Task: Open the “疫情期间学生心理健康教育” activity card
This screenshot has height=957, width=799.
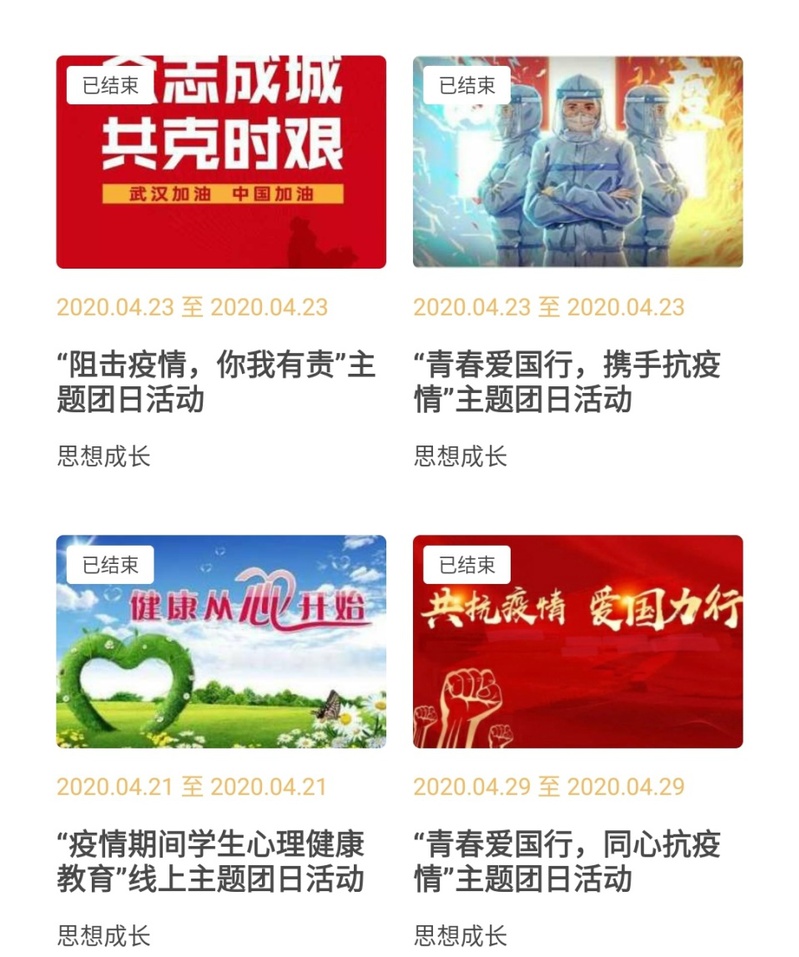Action: [220, 641]
